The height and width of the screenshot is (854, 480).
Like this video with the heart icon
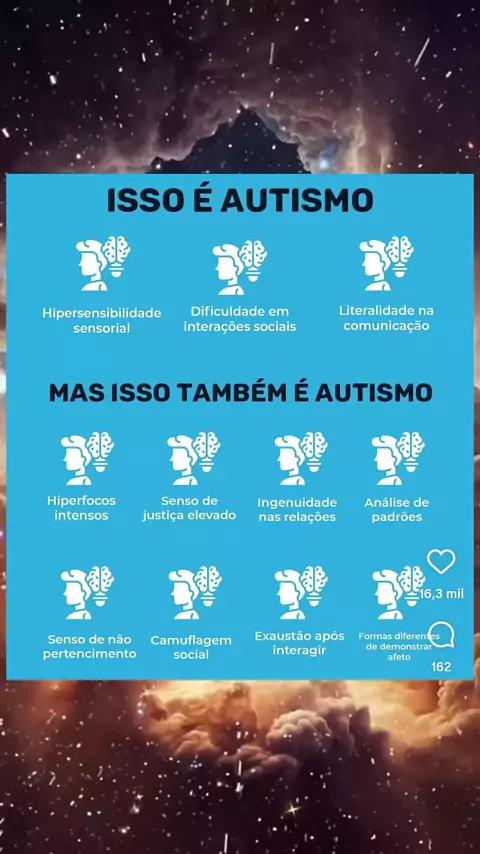tap(441, 561)
